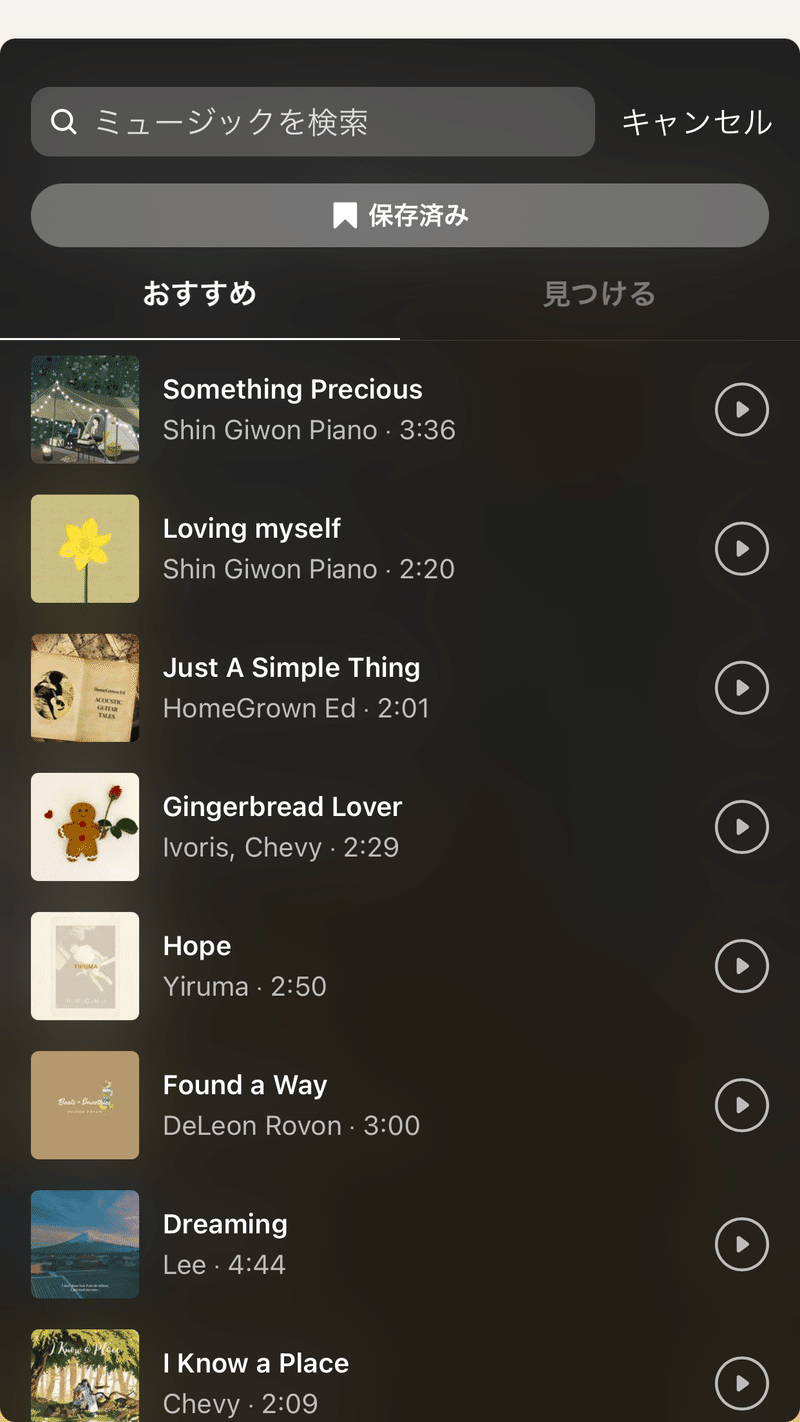800x1422 pixels.
Task: Open the 保存済み saved music list
Action: 400,215
